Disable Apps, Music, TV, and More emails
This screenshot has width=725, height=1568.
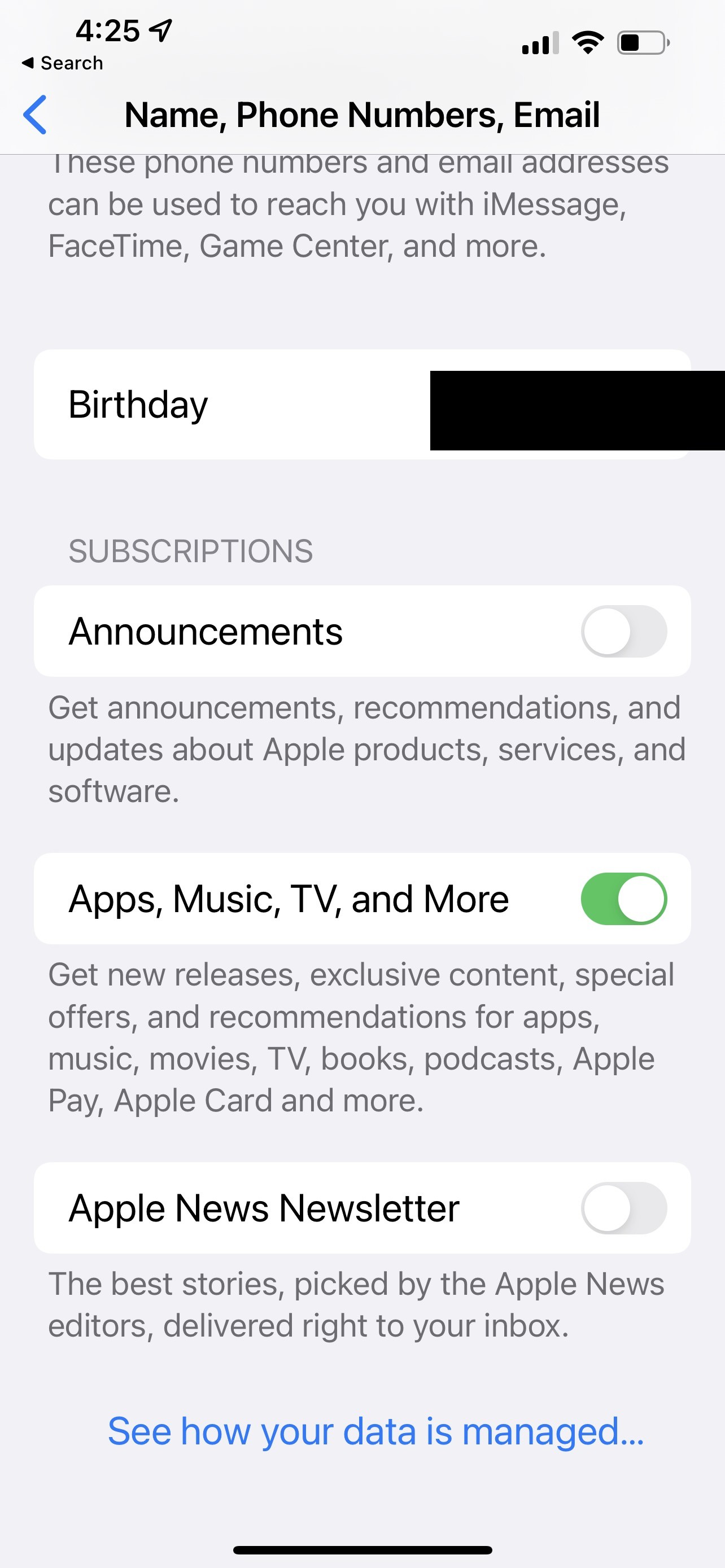pos(623,899)
